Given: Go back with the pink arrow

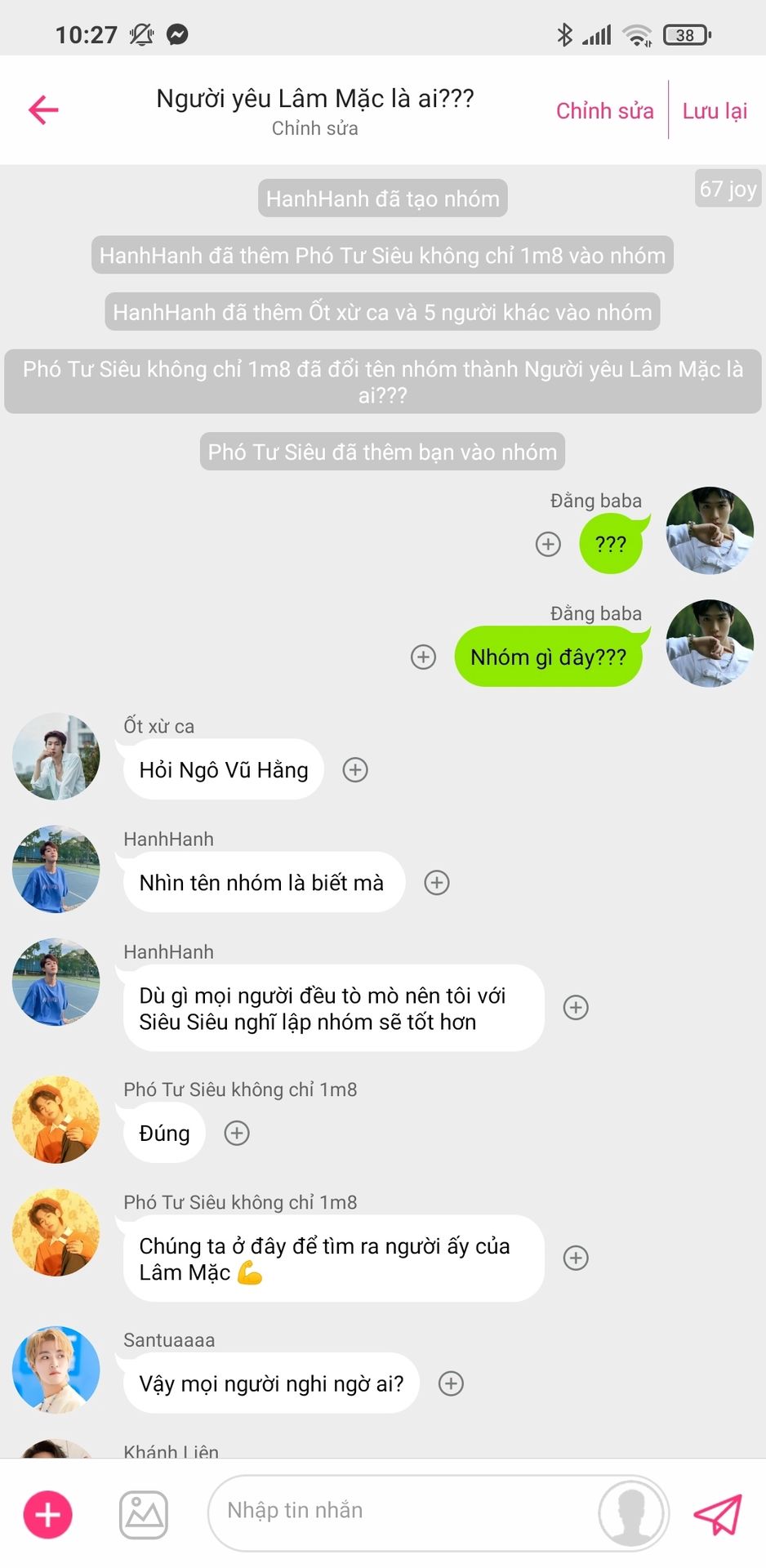Looking at the screenshot, I should pyautogui.click(x=44, y=109).
